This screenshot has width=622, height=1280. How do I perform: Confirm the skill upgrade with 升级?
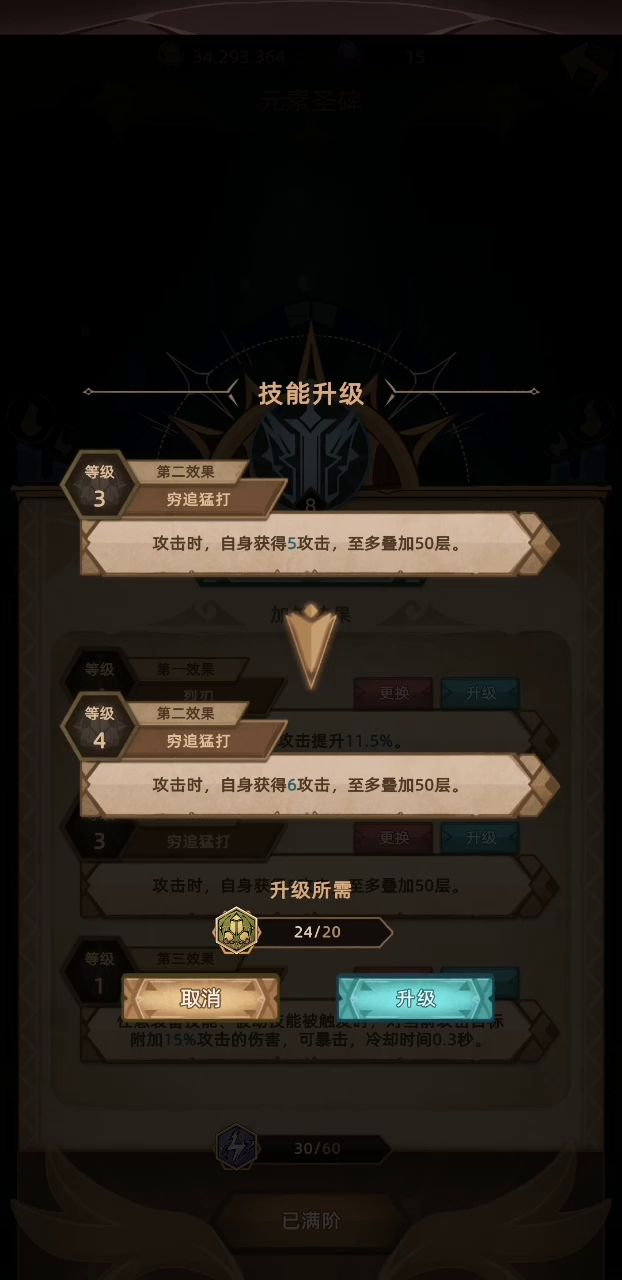pyautogui.click(x=415, y=998)
